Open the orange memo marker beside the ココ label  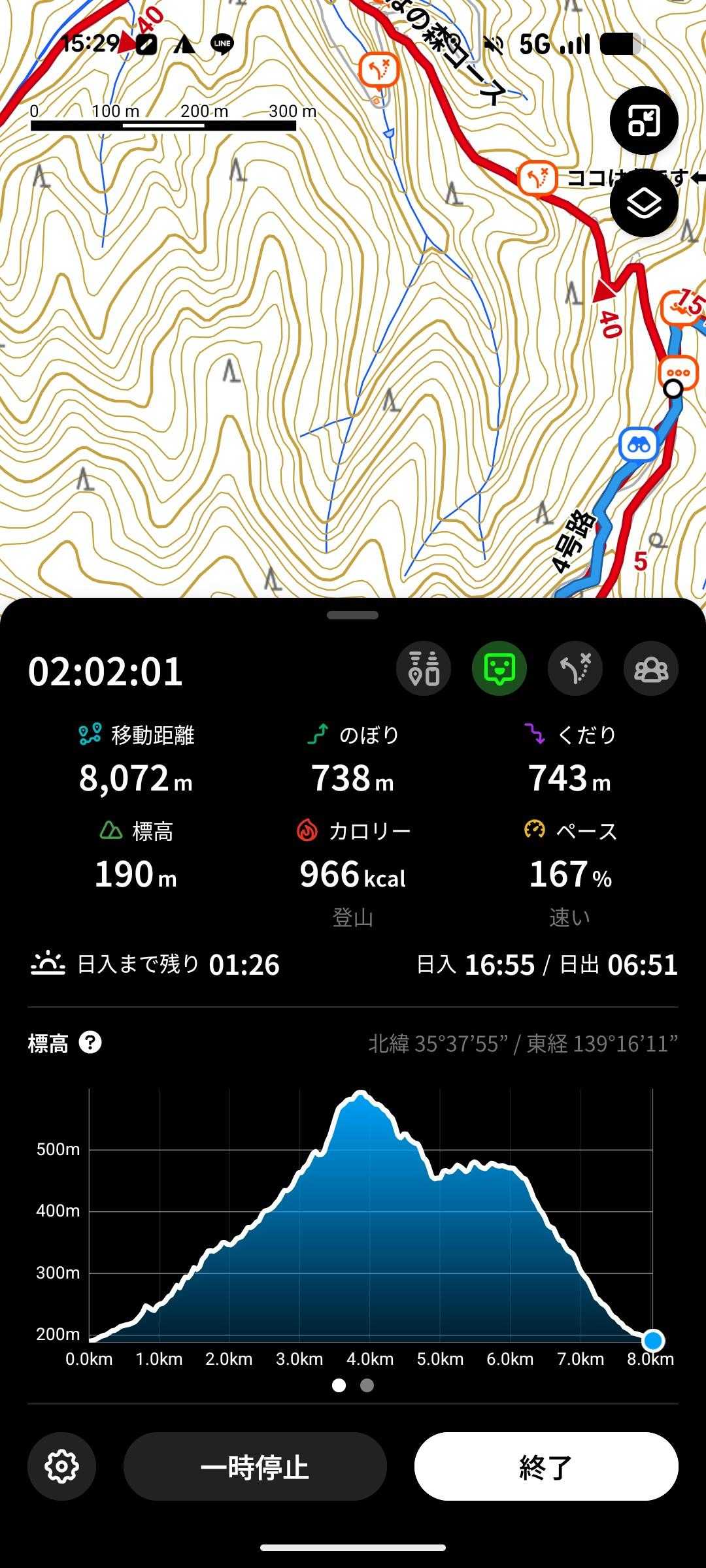pos(537,178)
